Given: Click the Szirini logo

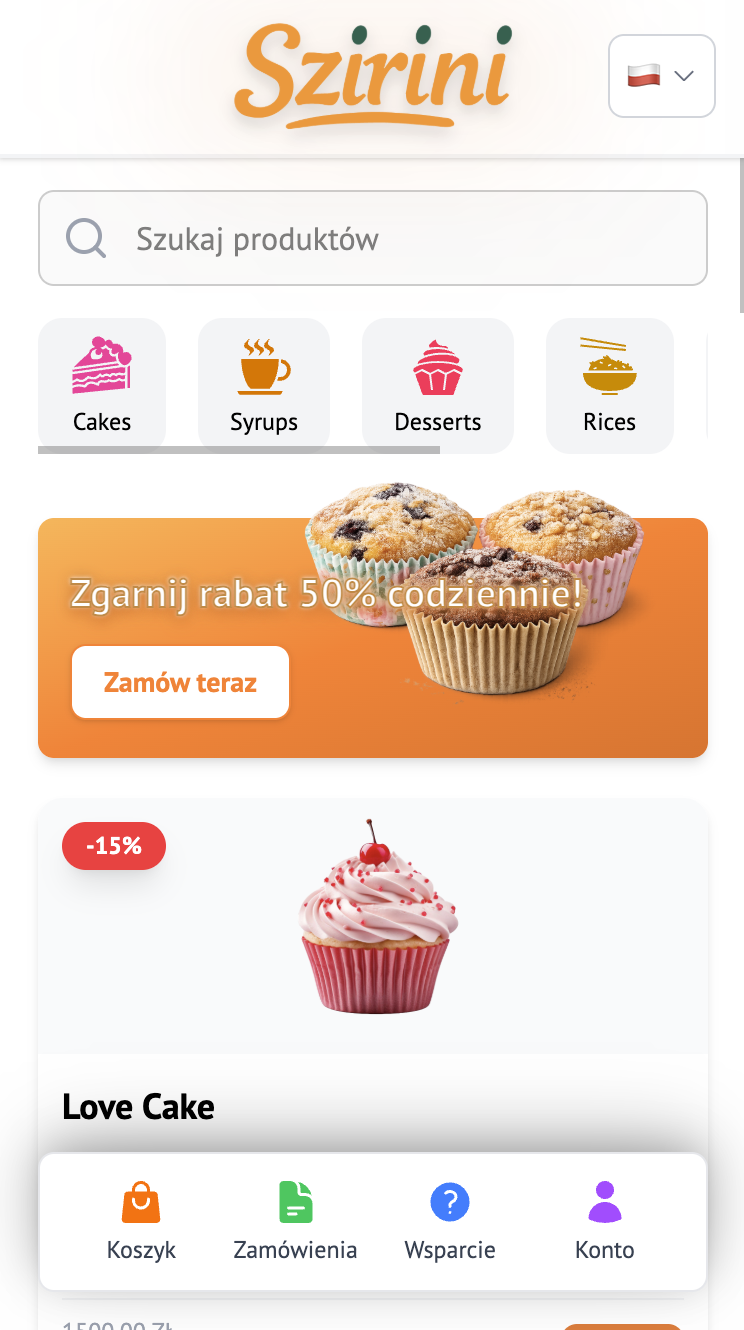Looking at the screenshot, I should [x=370, y=70].
